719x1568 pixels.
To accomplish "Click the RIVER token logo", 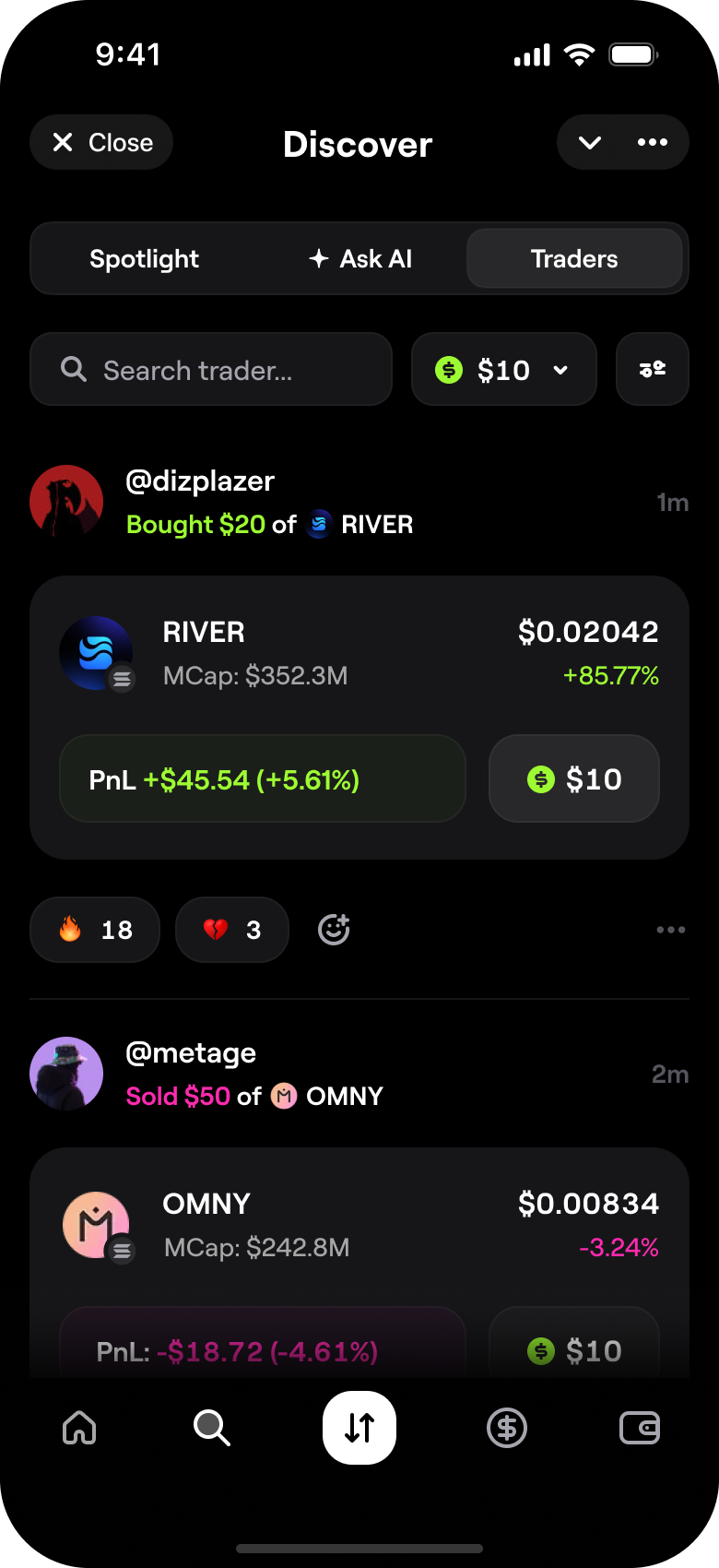I will [97, 653].
